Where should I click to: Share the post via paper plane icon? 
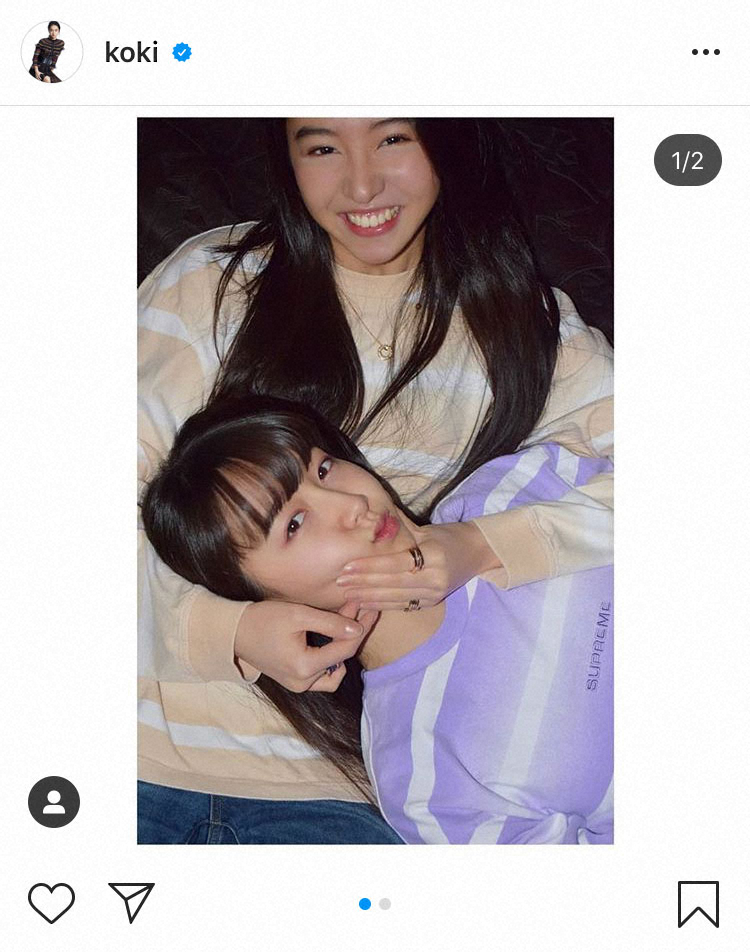tap(131, 903)
